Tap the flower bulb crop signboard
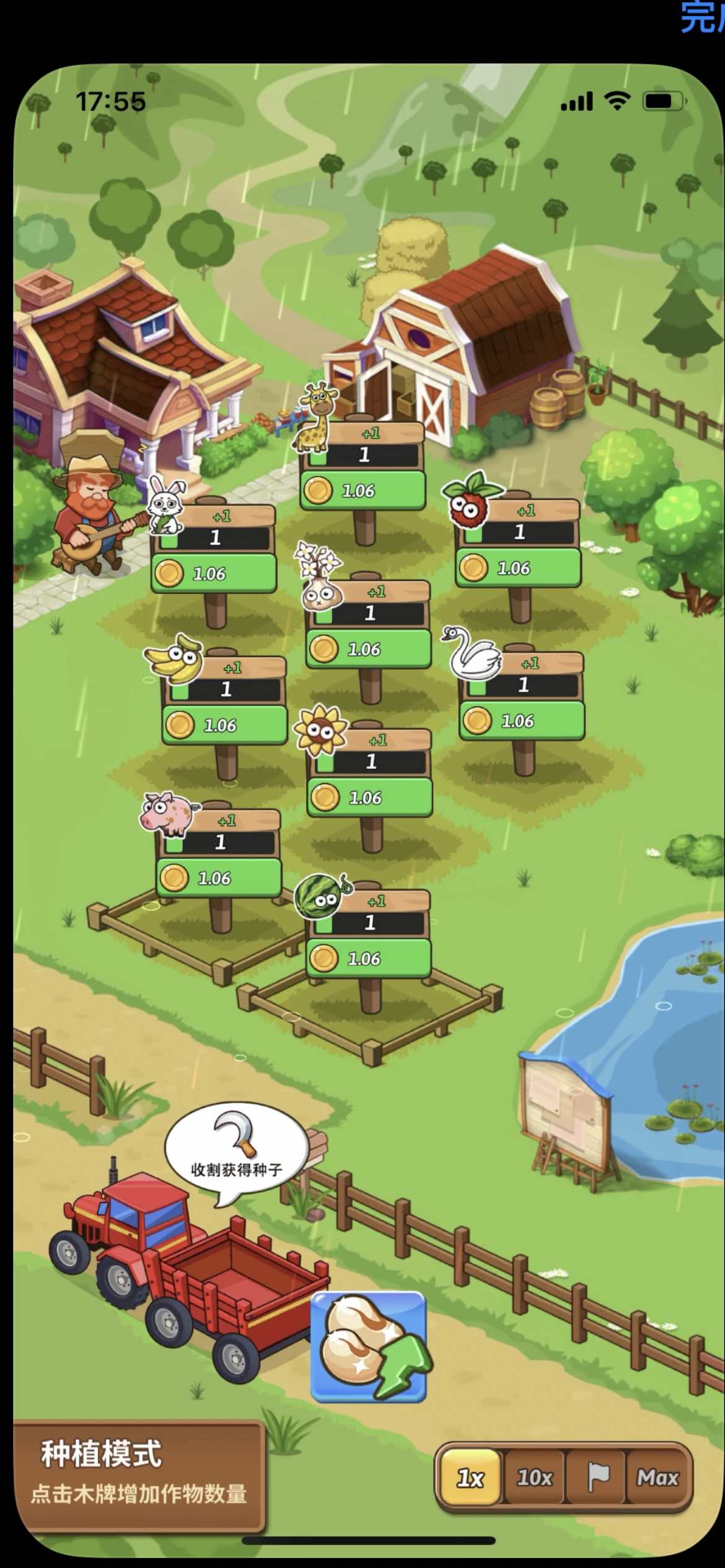 point(368,624)
